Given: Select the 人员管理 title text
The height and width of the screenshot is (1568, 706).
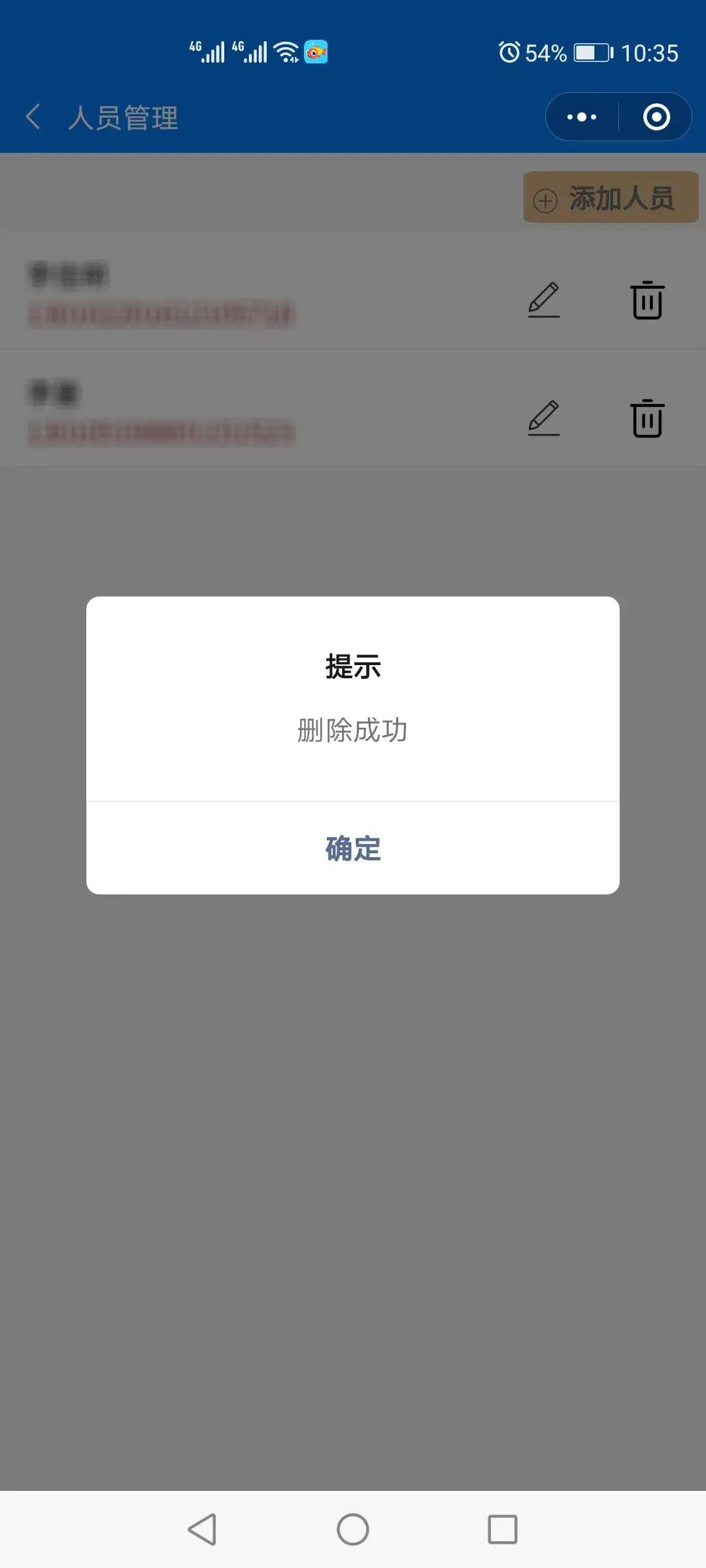Looking at the screenshot, I should click(123, 118).
